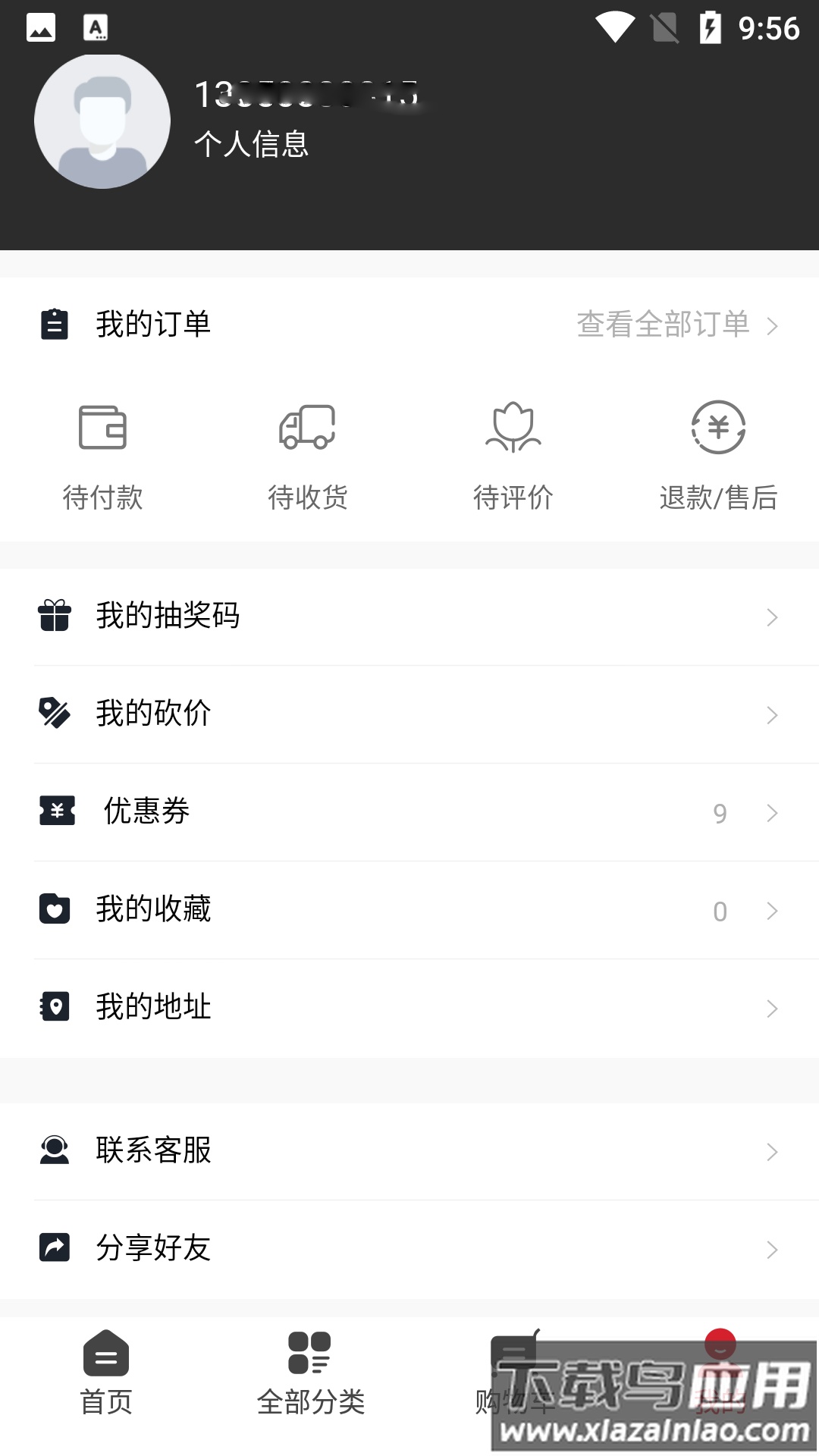Click the price-tag icon for 我的砍价
Screen dimensions: 819x1456
(x=54, y=714)
